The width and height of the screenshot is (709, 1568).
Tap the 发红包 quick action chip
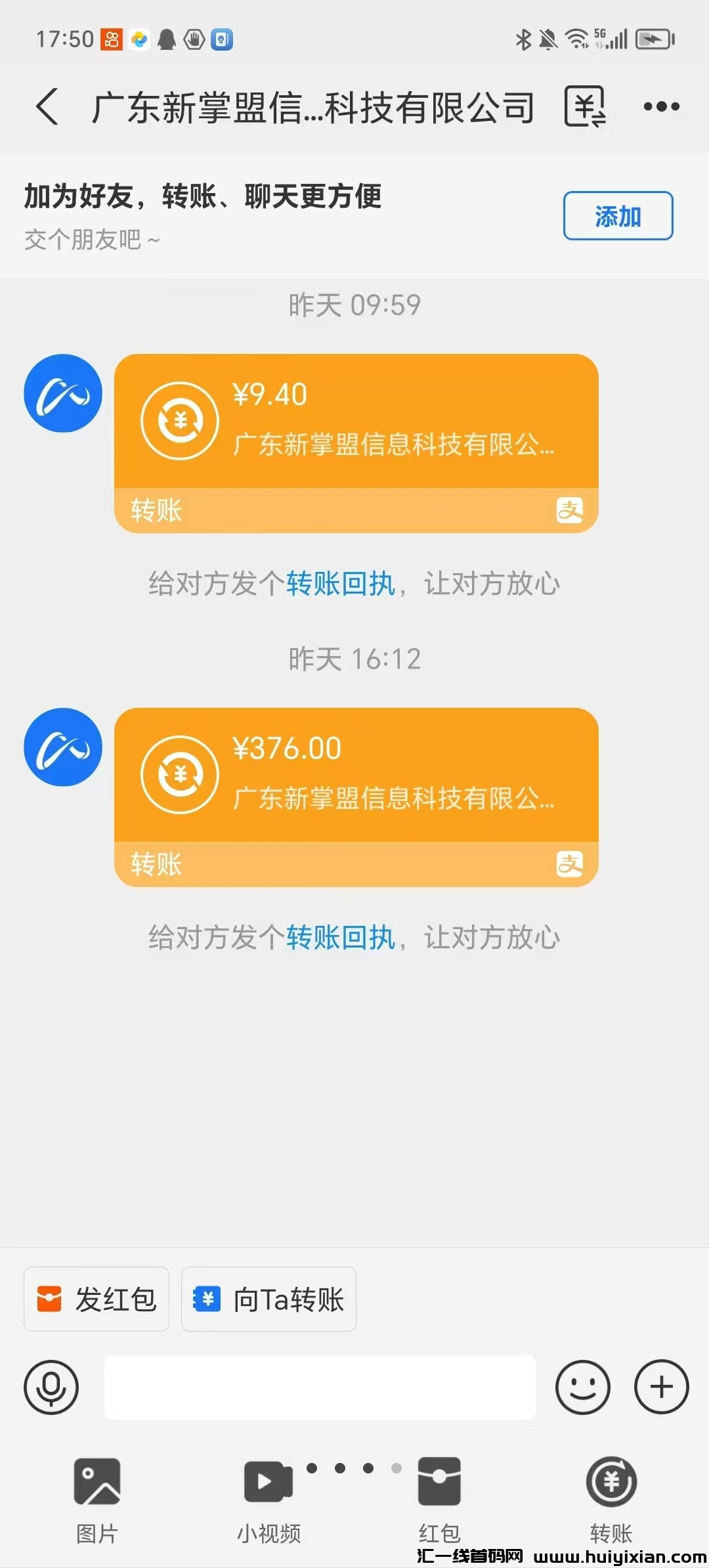(97, 1299)
